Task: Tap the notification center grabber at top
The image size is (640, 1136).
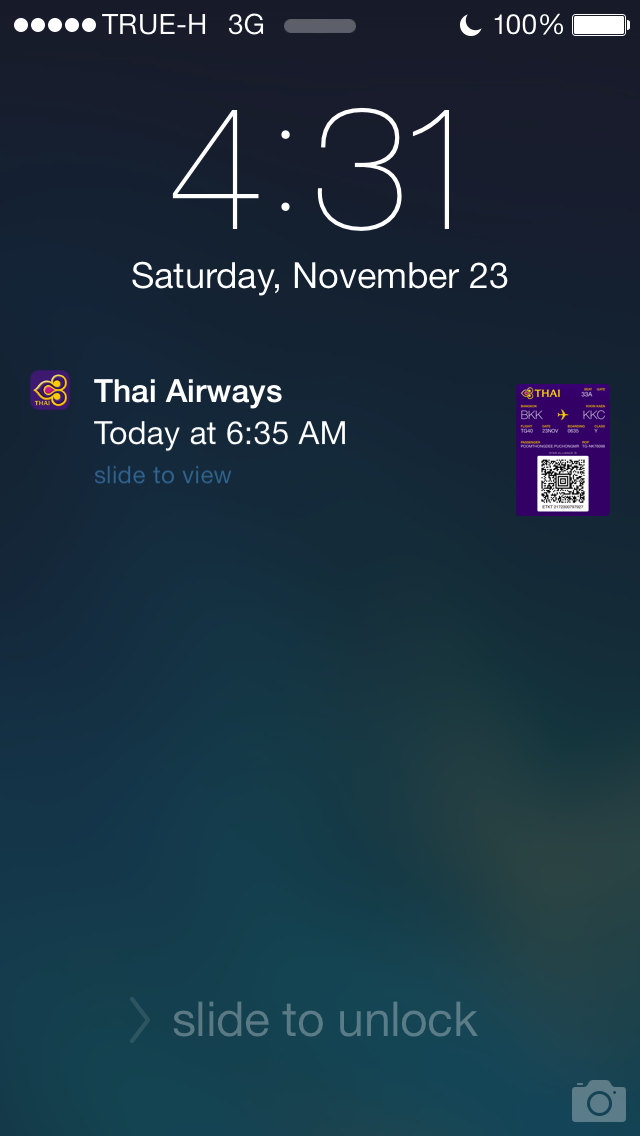Action: point(320,27)
